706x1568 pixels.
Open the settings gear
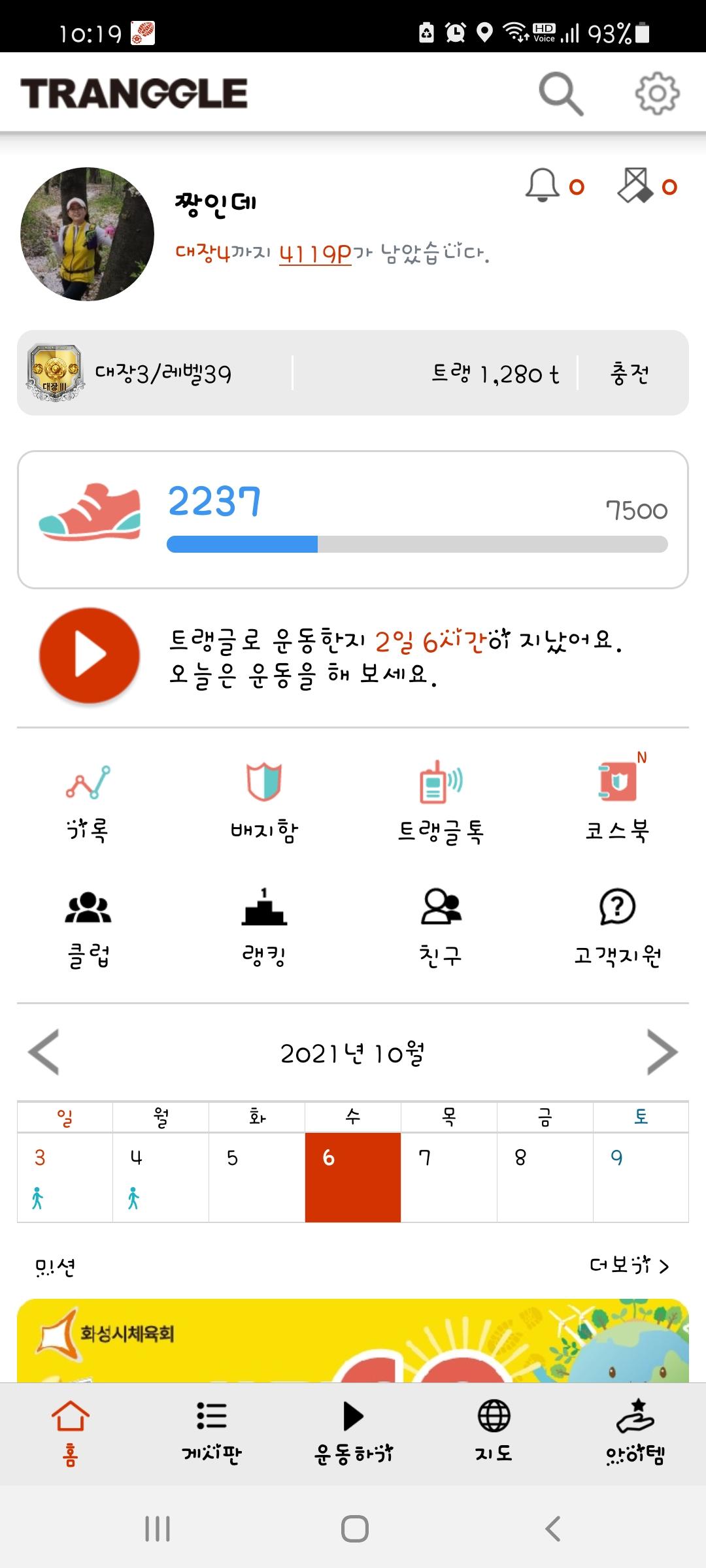[657, 94]
